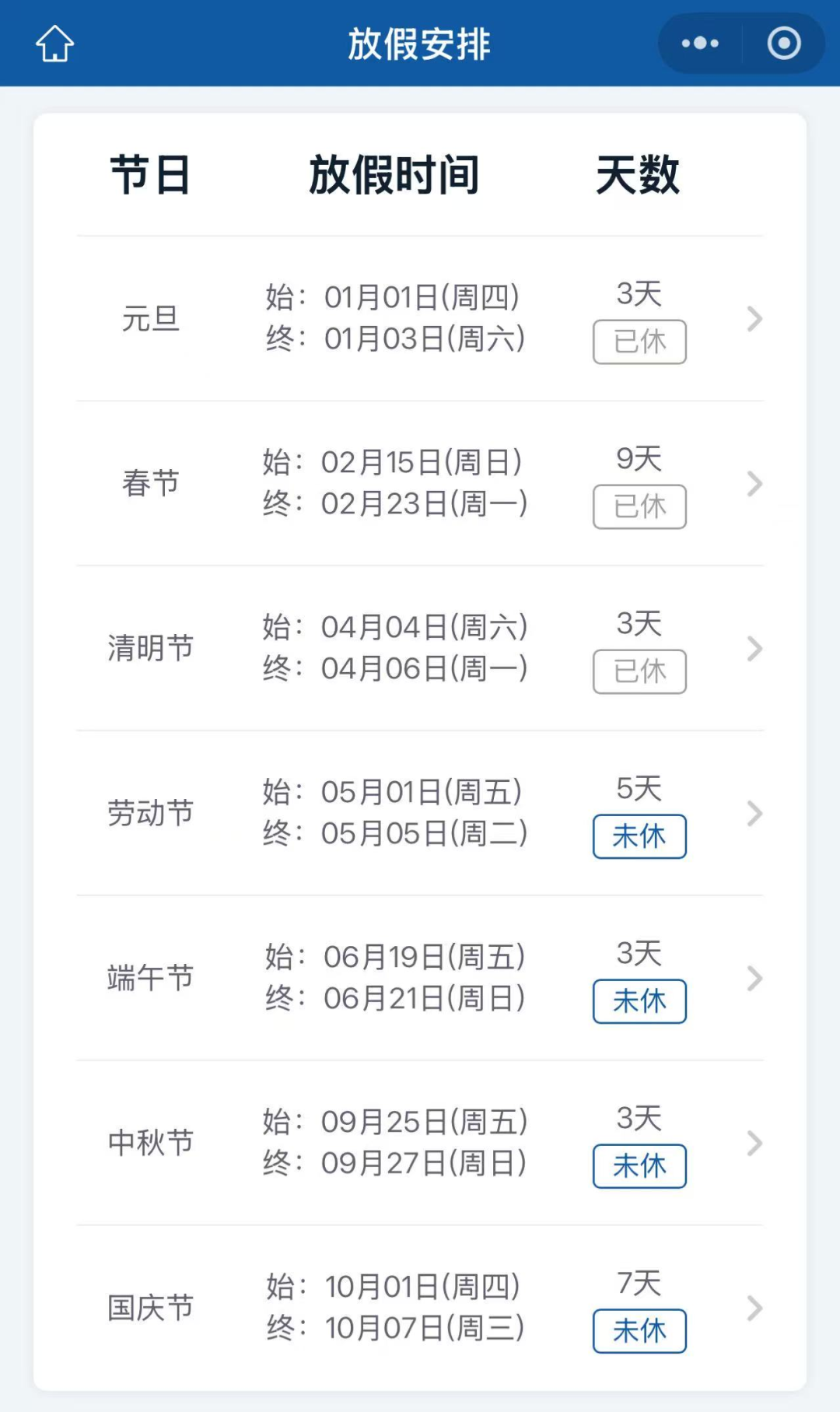840x1412 pixels.
Task: Click the 已休 badge for 清明节
Action: pos(639,671)
